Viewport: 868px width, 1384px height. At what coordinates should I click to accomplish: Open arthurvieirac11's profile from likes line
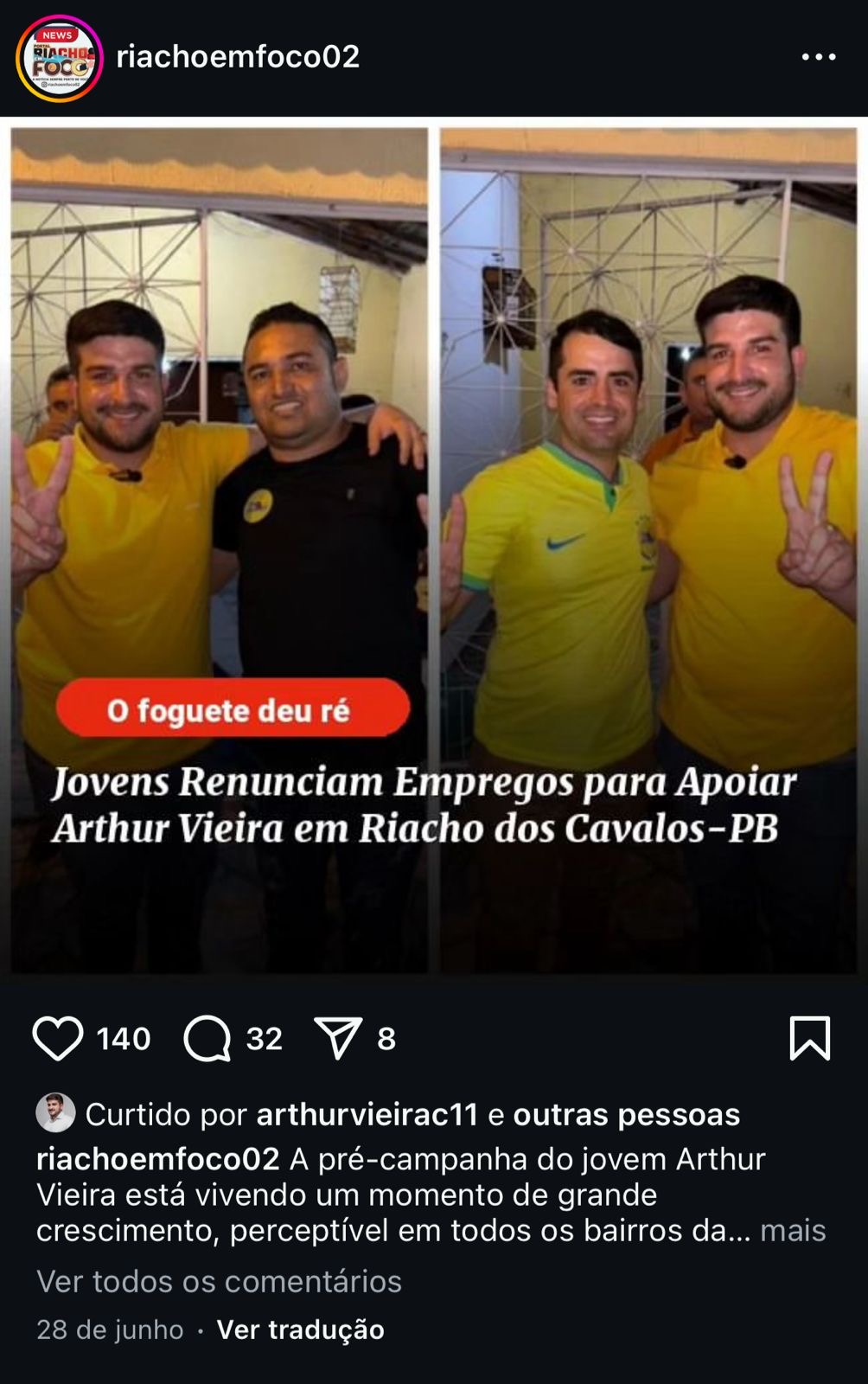coord(367,1115)
